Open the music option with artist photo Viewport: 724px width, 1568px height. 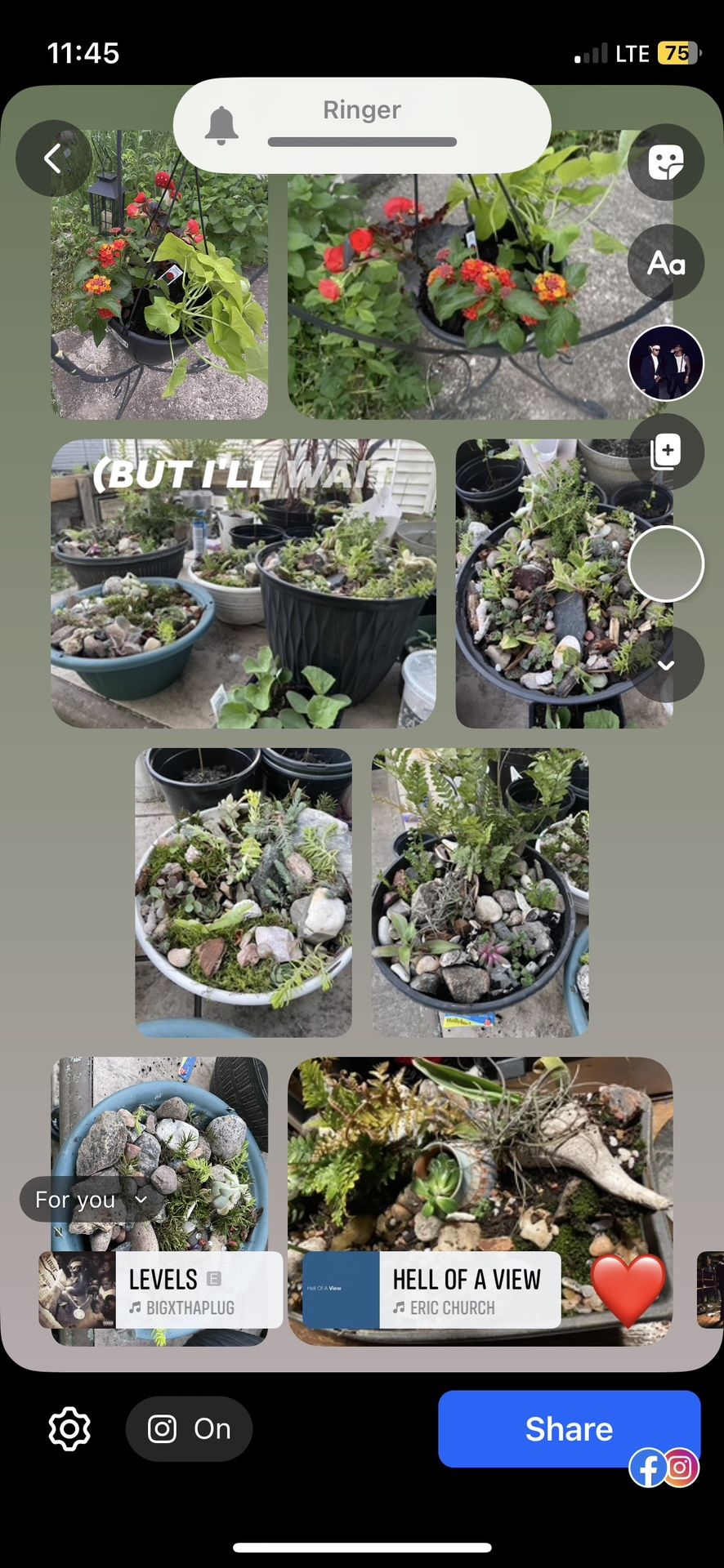click(x=665, y=363)
